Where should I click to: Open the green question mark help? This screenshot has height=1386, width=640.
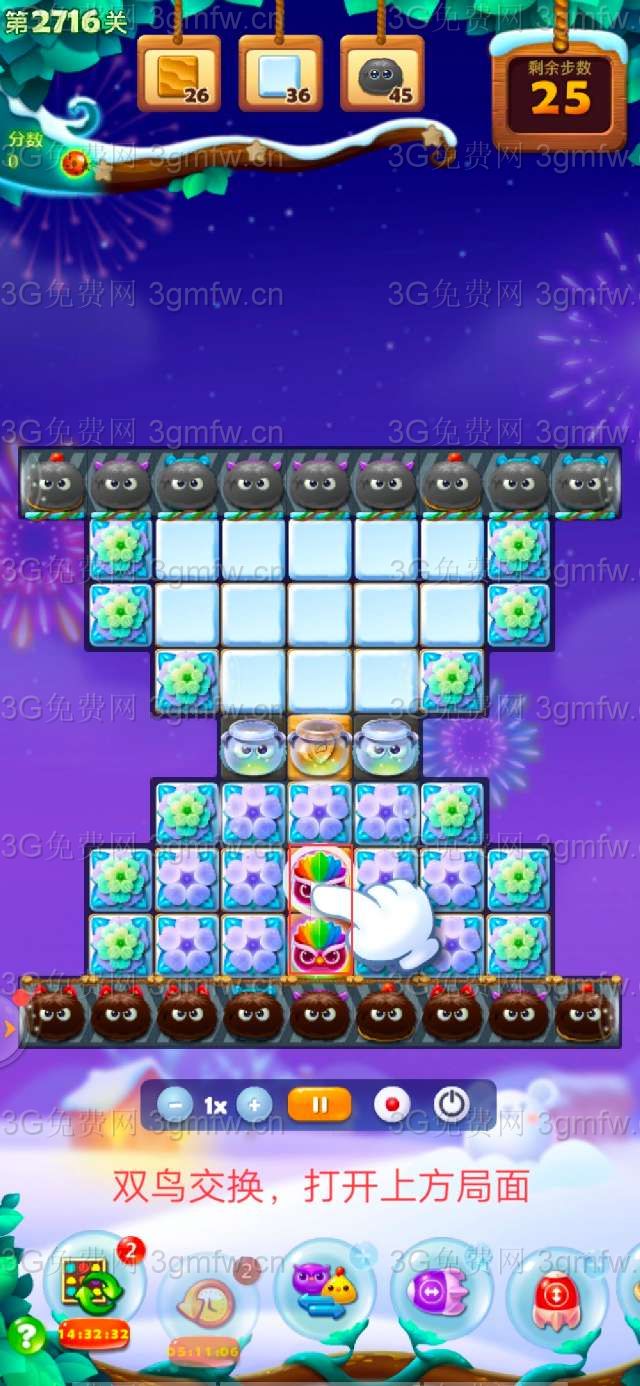[26, 1335]
